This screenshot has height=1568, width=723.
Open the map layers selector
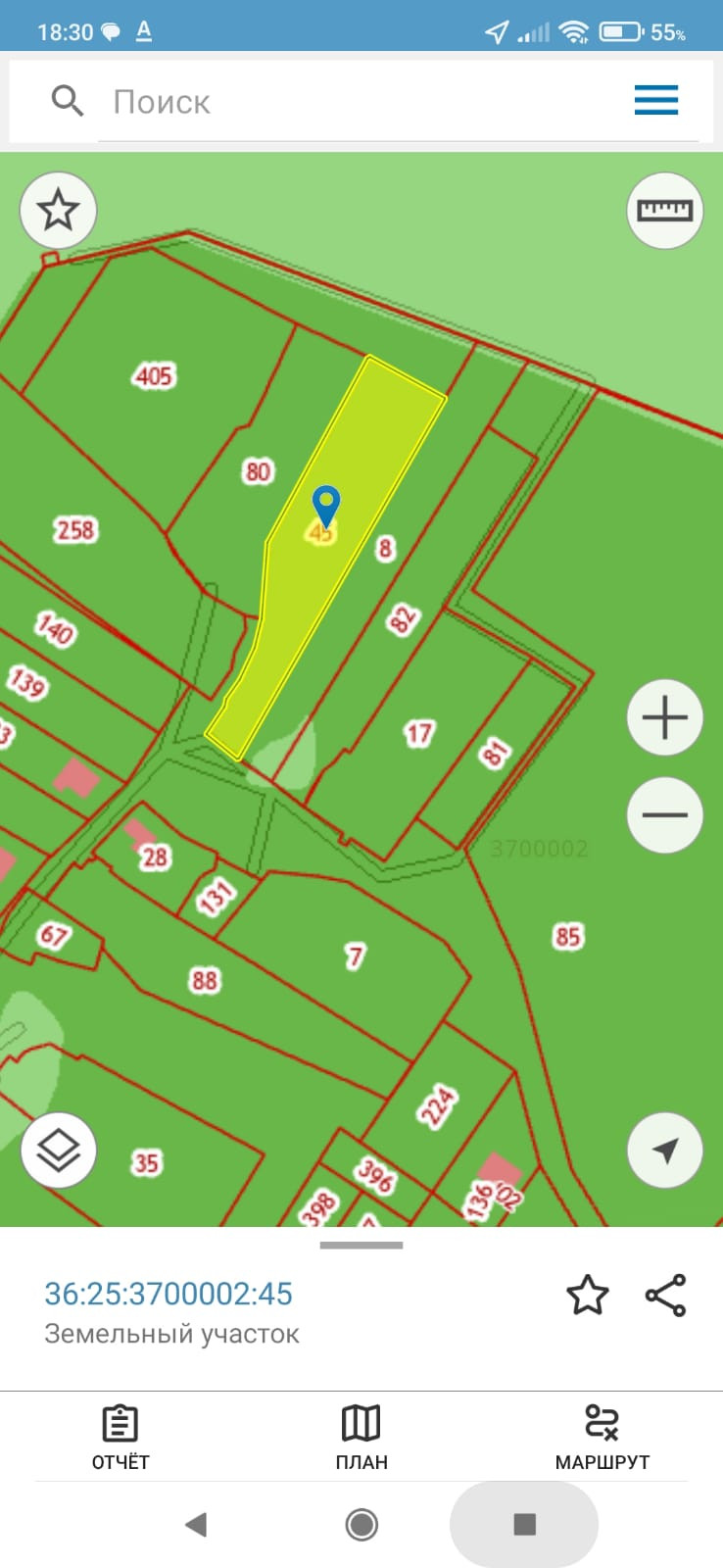(58, 1150)
